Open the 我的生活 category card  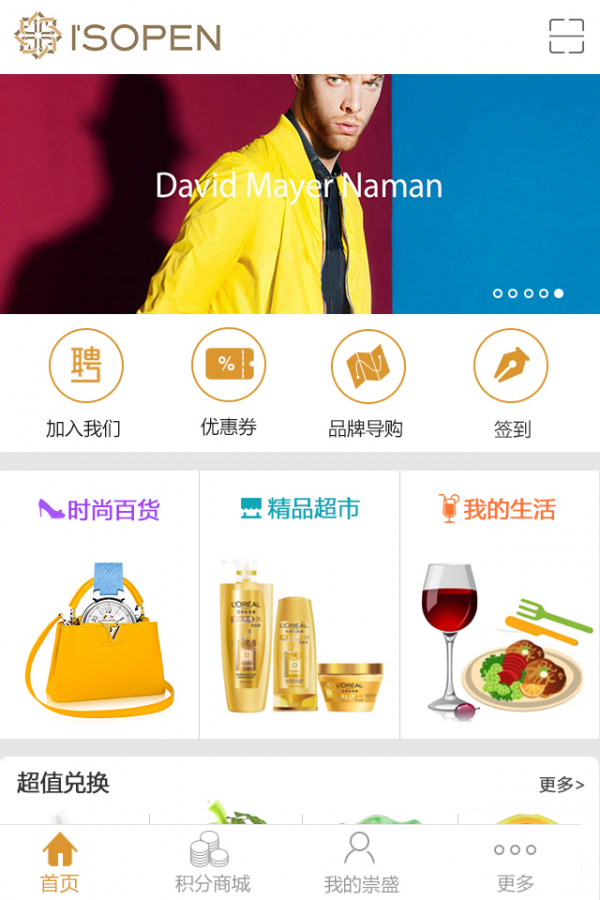pos(500,605)
